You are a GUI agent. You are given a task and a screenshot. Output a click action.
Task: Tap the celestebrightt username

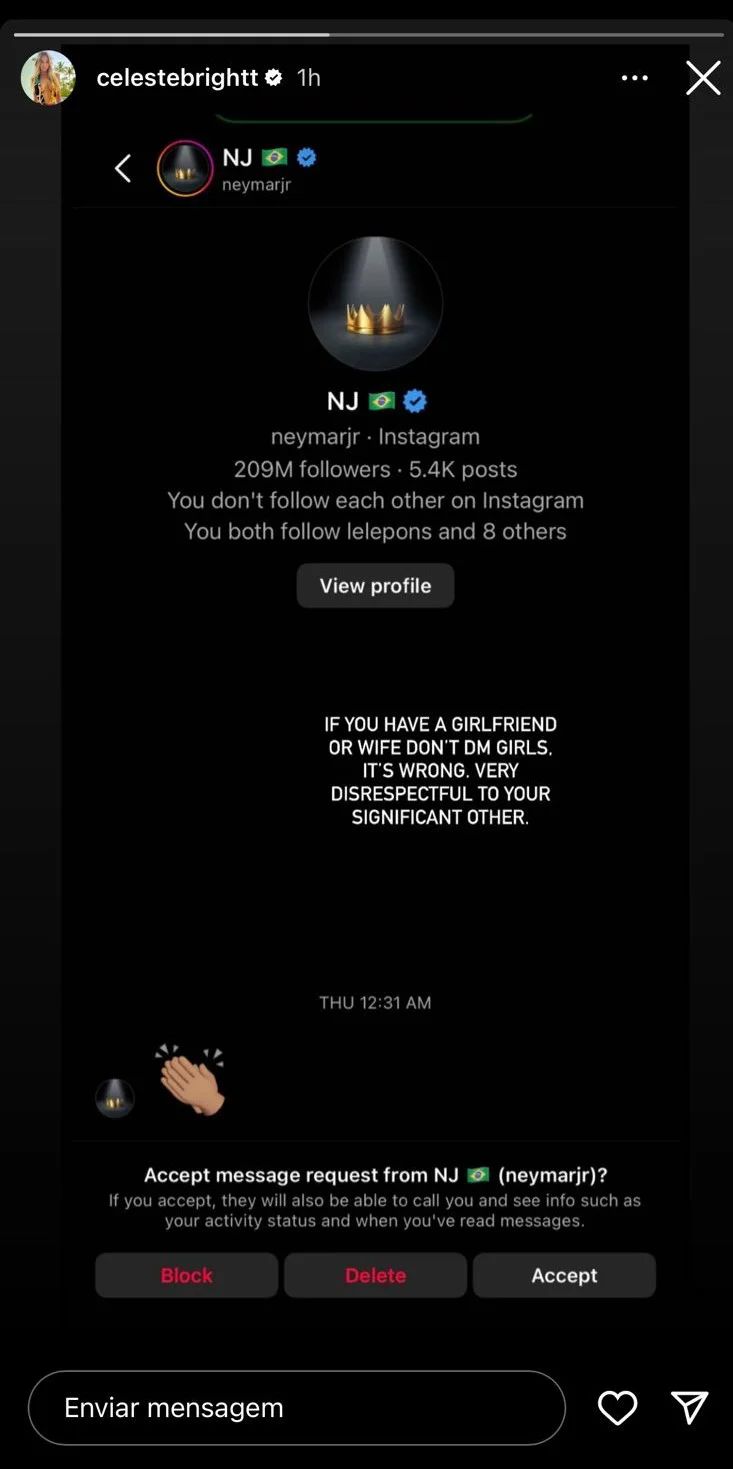(178, 78)
